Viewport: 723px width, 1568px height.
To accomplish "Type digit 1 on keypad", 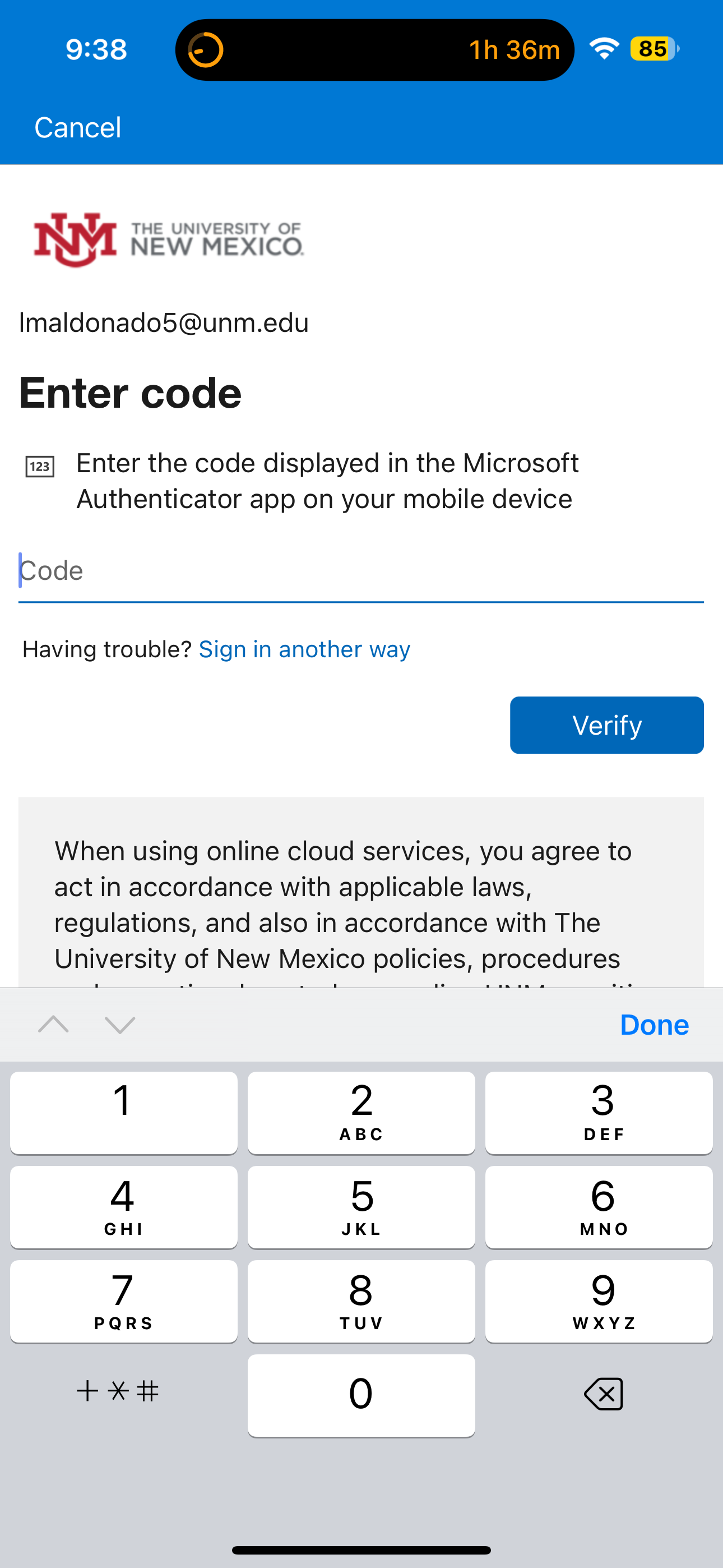I will 123,1113.
